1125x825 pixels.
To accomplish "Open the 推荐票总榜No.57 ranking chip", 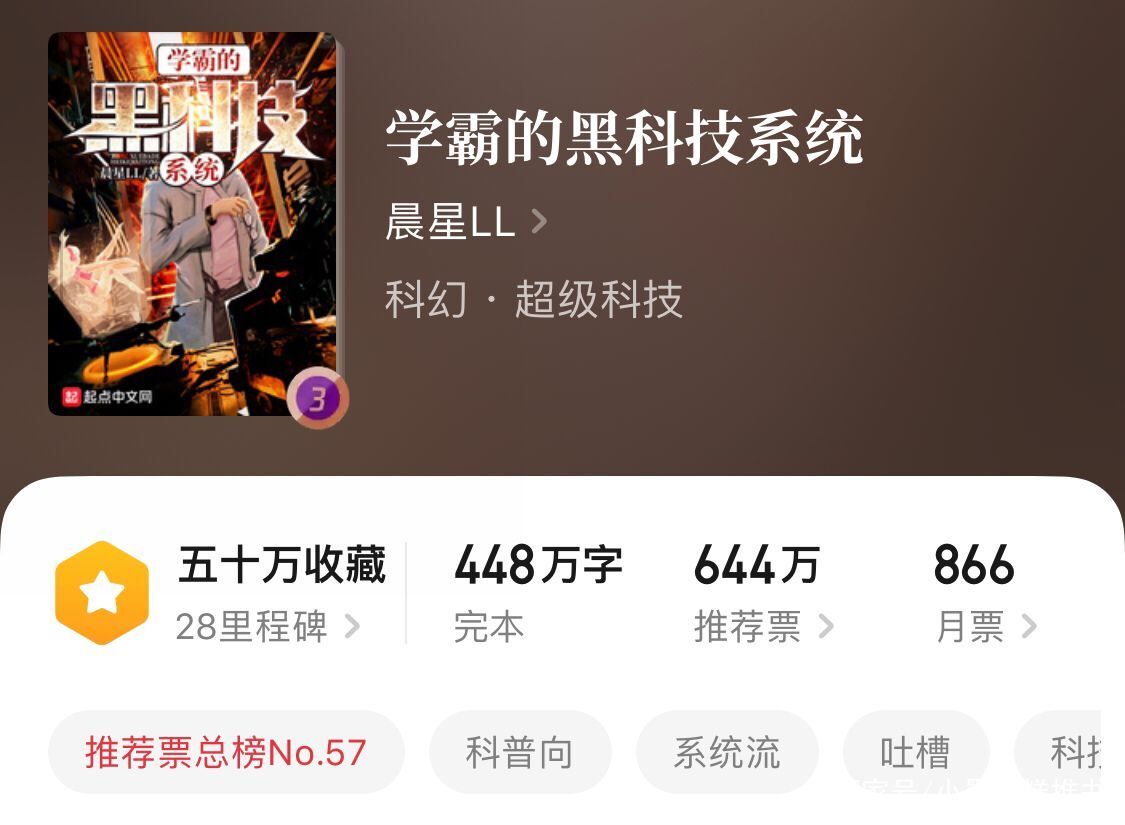I will click(226, 752).
